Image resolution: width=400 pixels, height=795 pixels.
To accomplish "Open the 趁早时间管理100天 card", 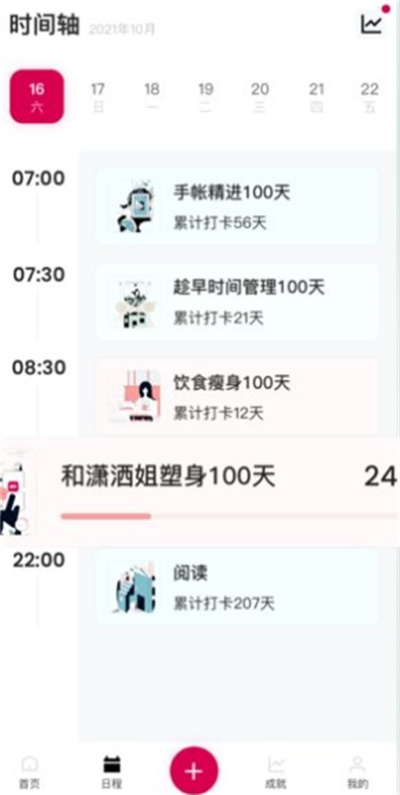I will (x=237, y=302).
